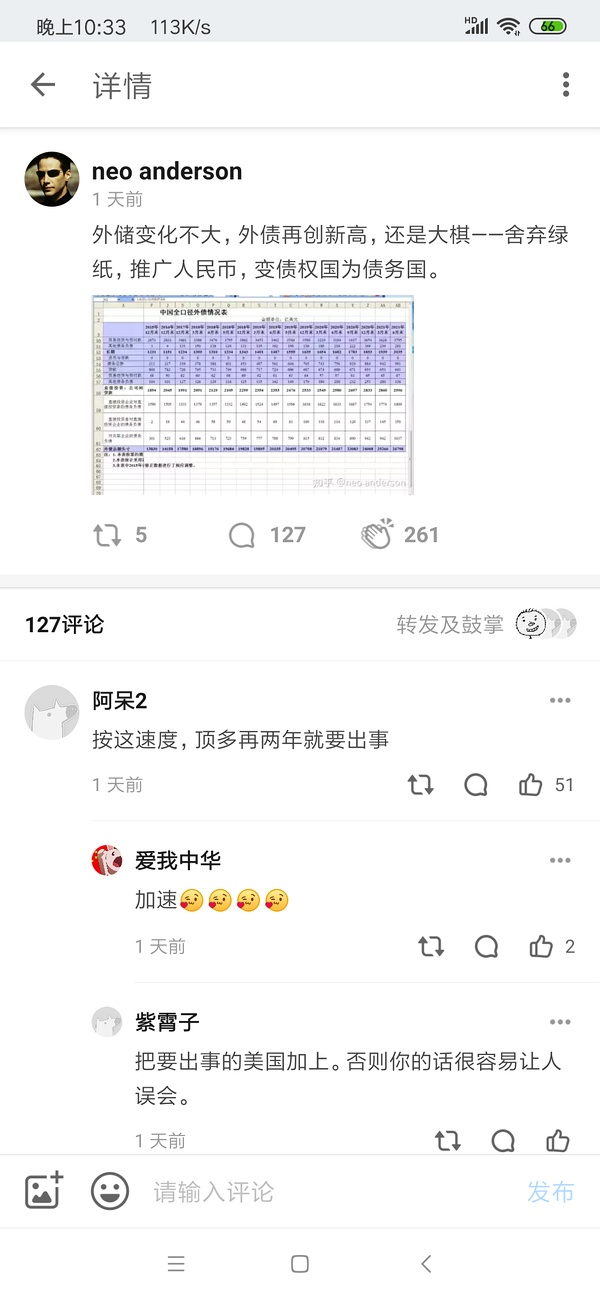Like 阿呆2's comment
600x1300 pixels.
click(x=531, y=785)
